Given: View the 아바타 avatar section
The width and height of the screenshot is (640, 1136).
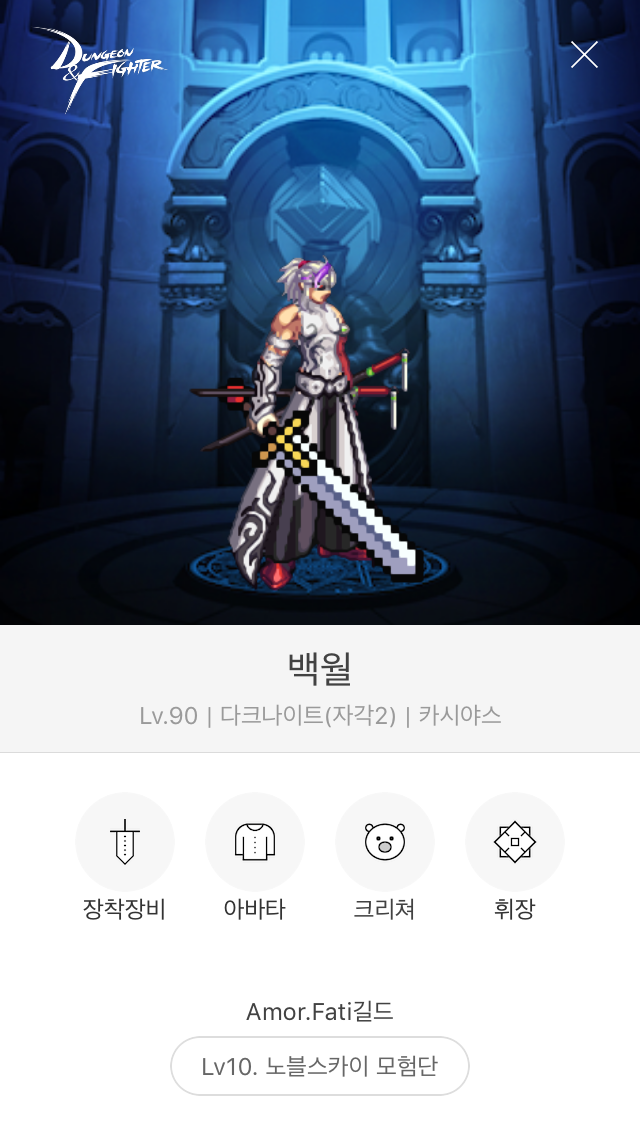Looking at the screenshot, I should (x=255, y=843).
